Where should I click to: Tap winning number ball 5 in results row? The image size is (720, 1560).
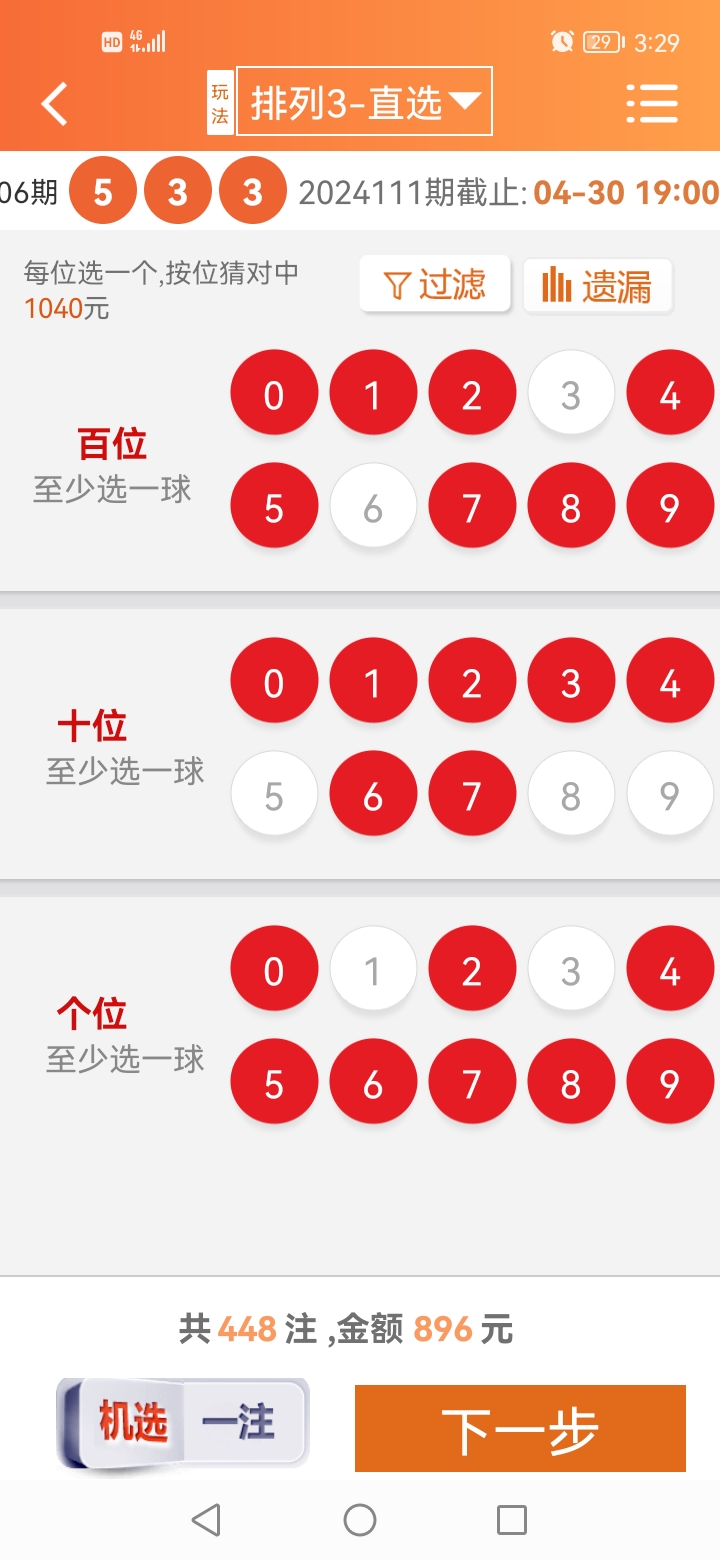pyautogui.click(x=102, y=190)
